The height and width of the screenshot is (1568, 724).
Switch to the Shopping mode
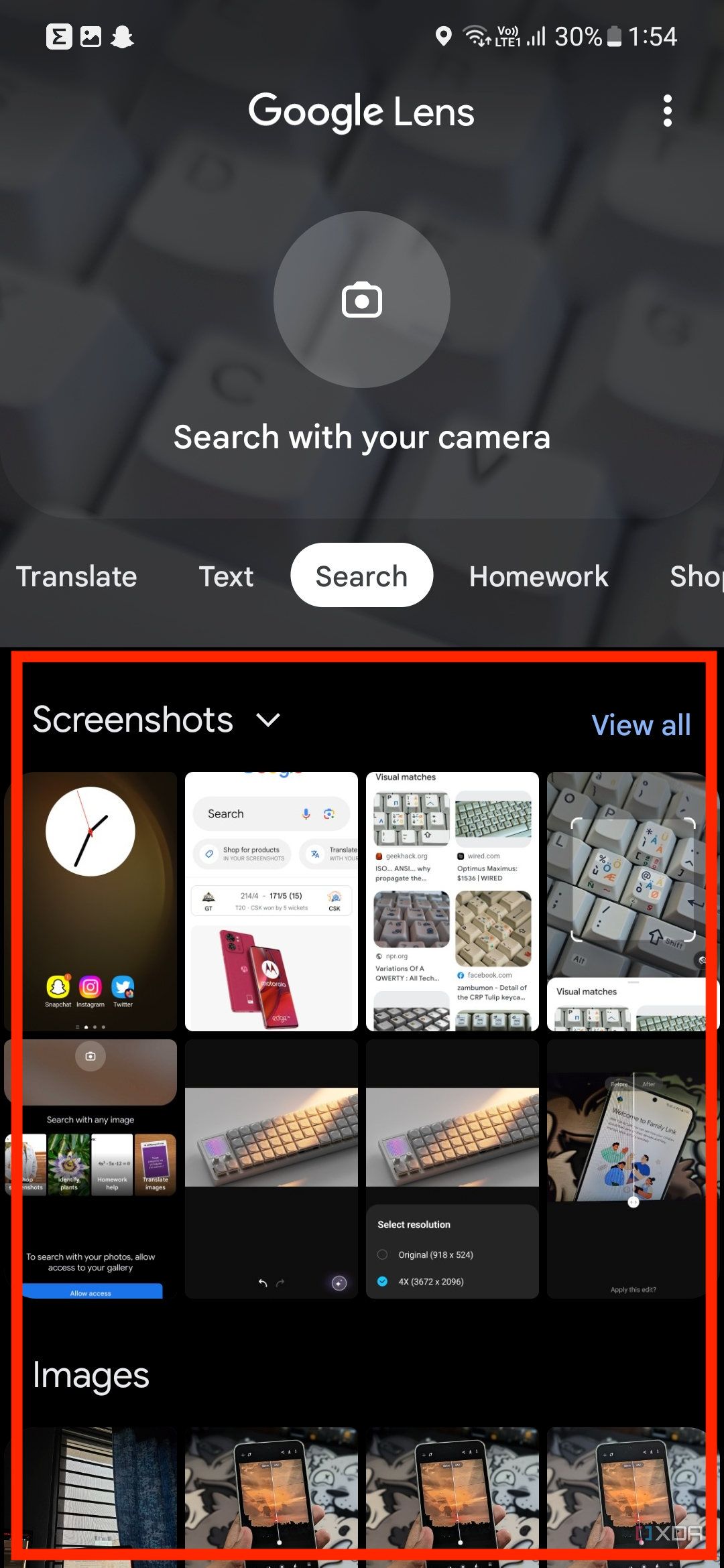694,576
